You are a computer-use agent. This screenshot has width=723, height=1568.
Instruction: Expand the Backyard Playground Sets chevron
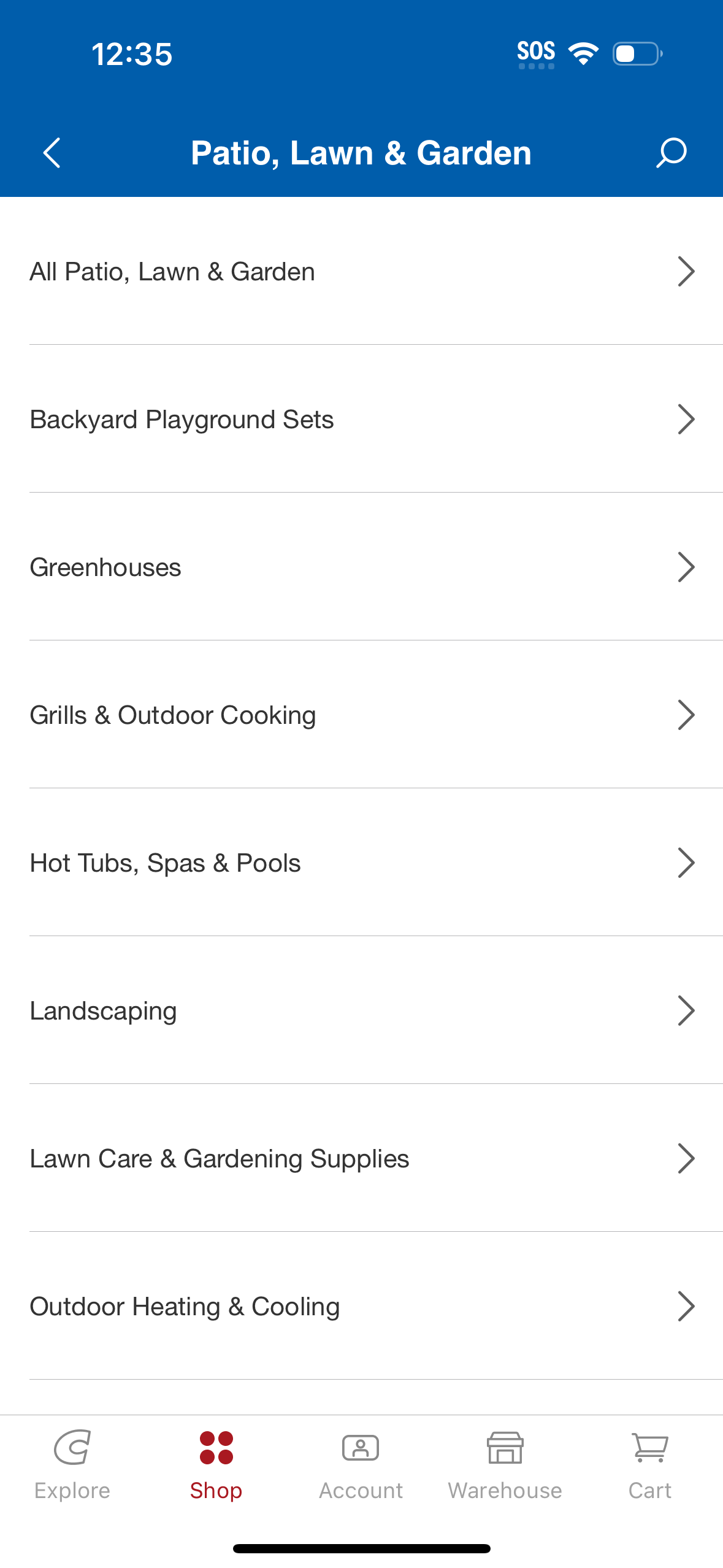pyautogui.click(x=687, y=419)
